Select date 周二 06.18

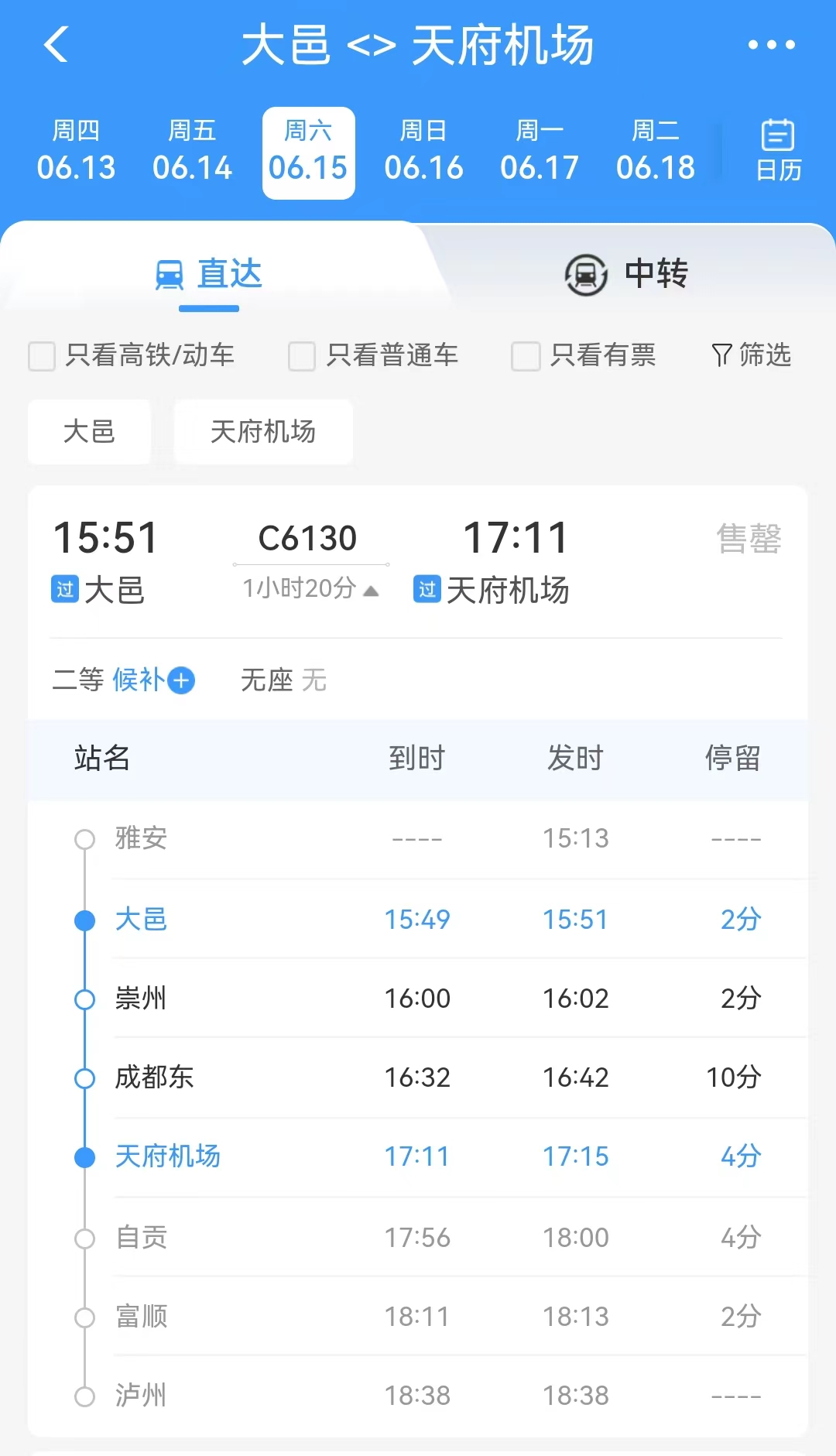tap(656, 152)
